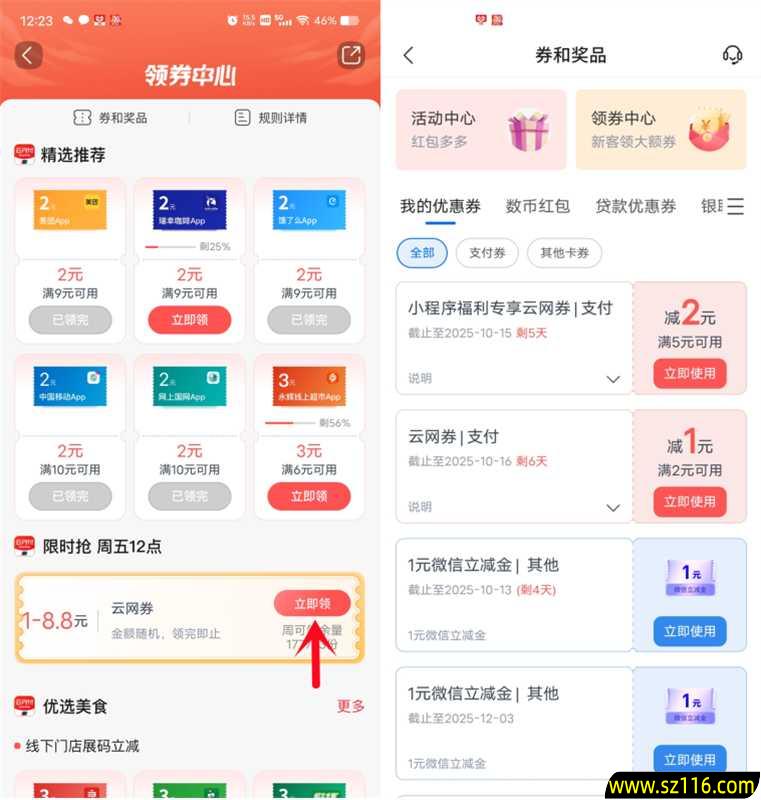This screenshot has width=761, height=800.
Task: Claim the 瑞幸咖啡App 2元 coupon
Action: [x=189, y=320]
